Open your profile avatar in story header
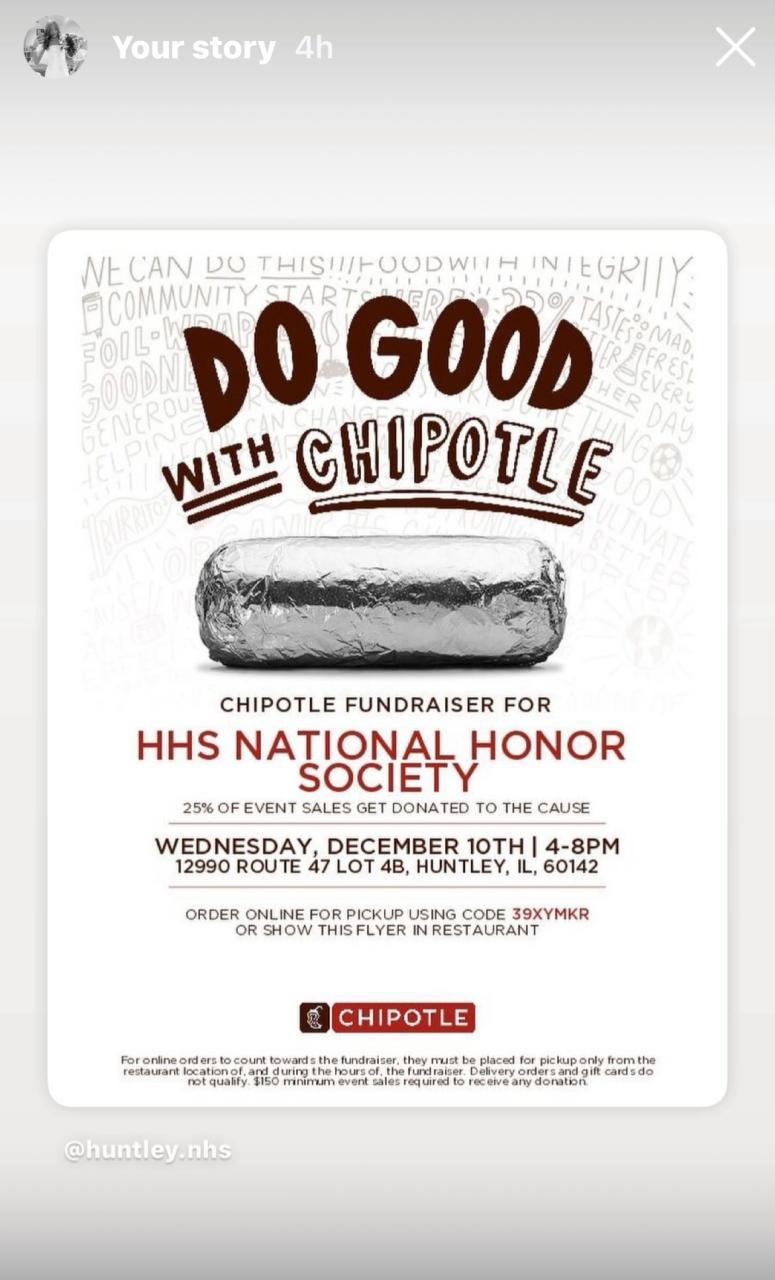Image resolution: width=775 pixels, height=1280 pixels. [x=54, y=47]
